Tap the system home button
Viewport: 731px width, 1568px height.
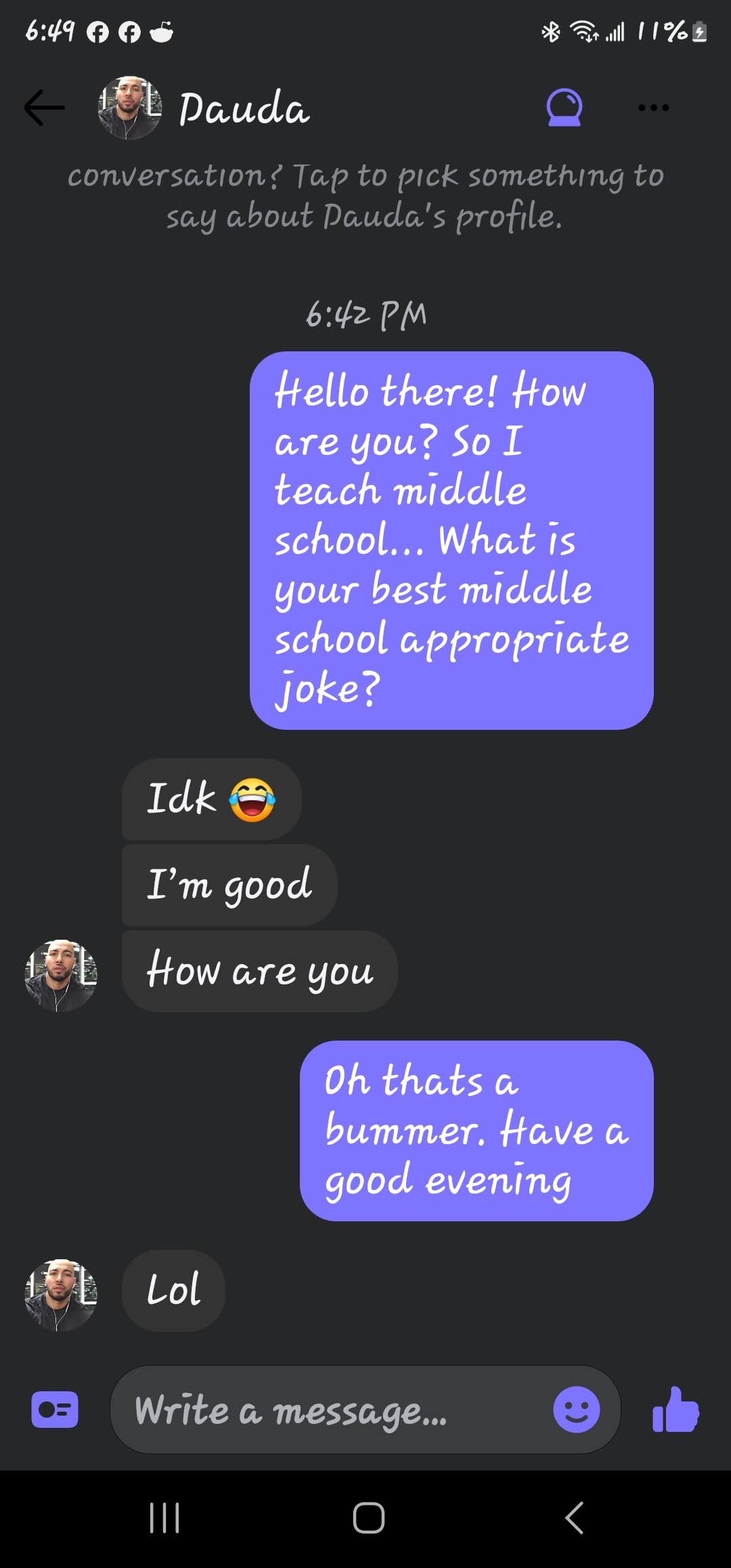click(368, 1518)
